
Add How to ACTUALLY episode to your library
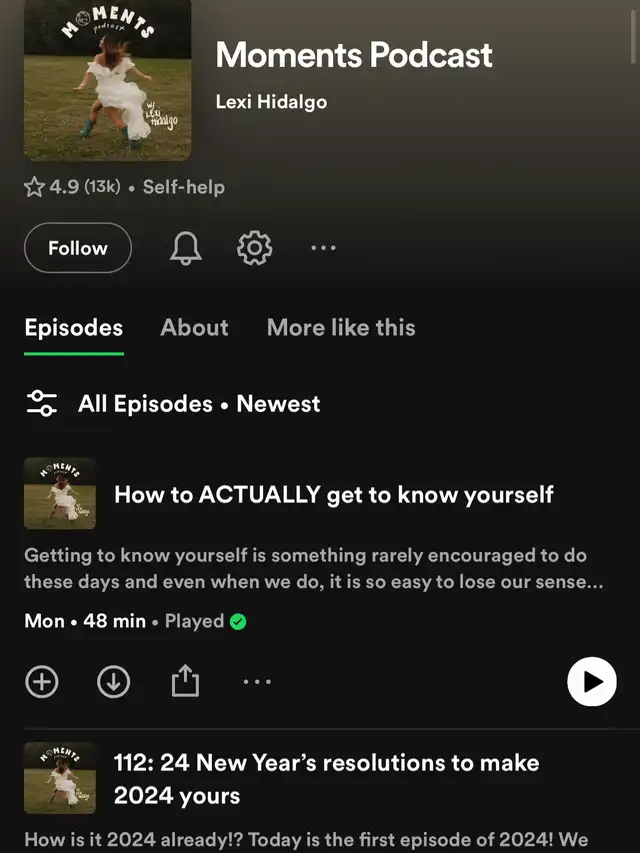click(42, 681)
